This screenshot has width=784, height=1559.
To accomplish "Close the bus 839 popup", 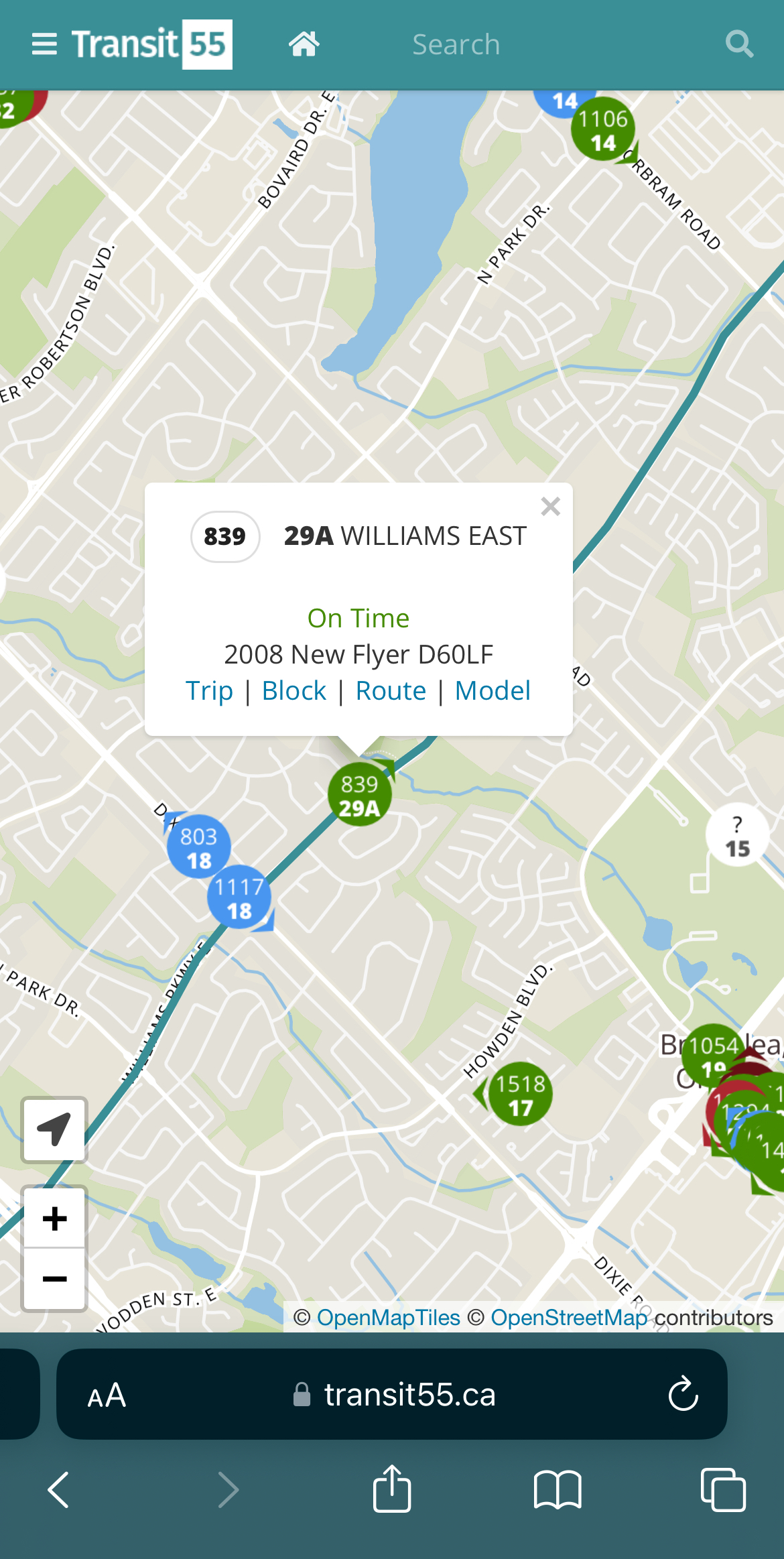I will pyautogui.click(x=550, y=507).
